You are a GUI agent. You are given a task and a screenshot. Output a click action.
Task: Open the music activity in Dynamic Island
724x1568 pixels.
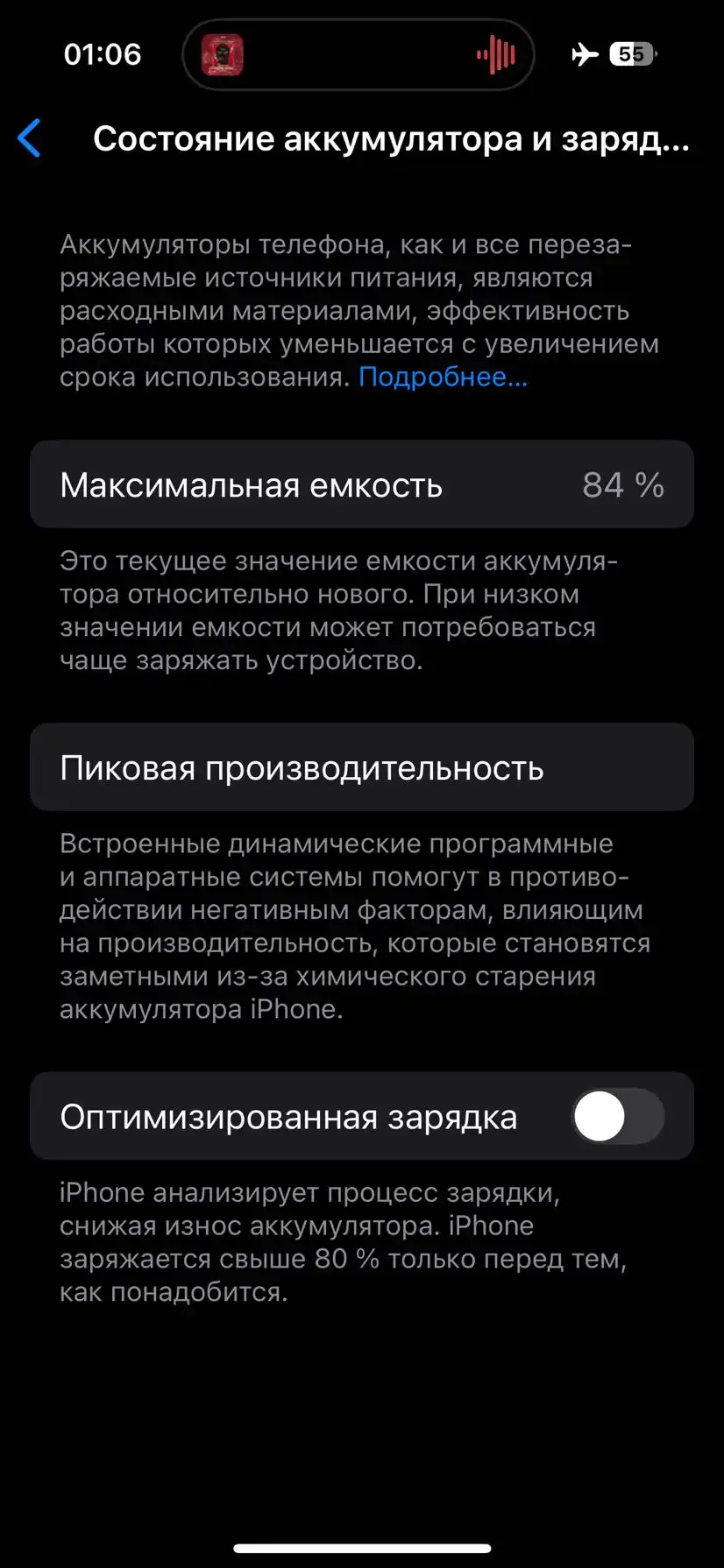(x=358, y=54)
